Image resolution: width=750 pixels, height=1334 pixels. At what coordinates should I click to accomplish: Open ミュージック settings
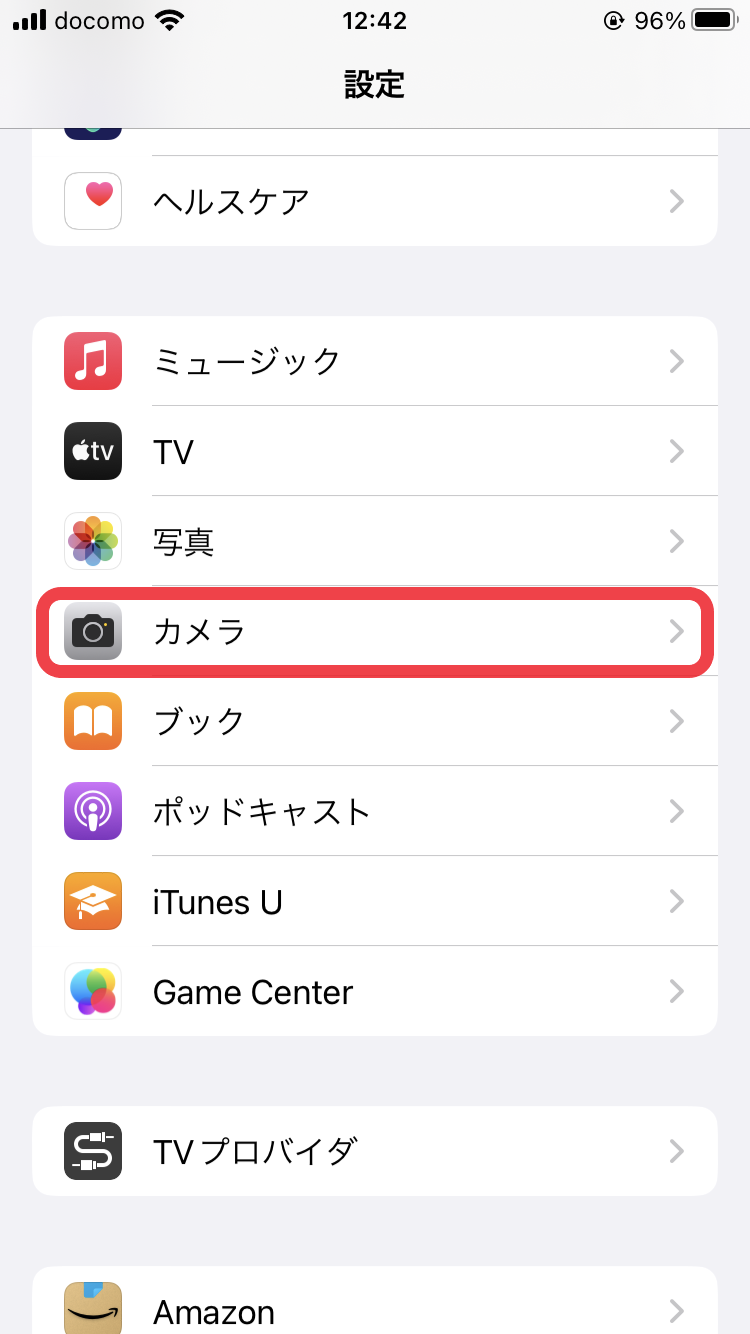(x=375, y=361)
